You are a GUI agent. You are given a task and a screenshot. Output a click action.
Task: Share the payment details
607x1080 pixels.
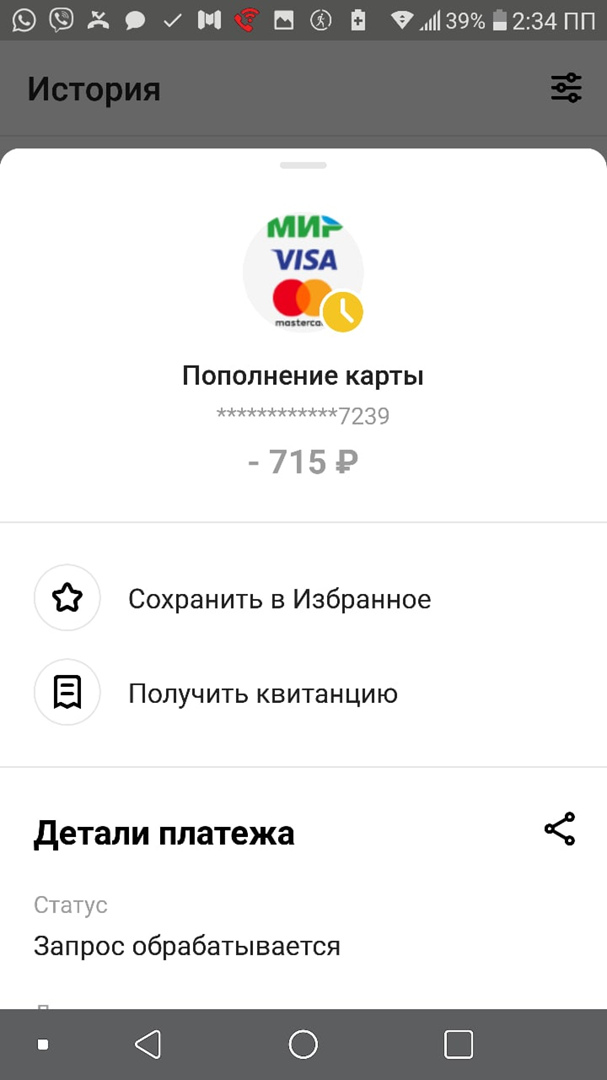click(559, 830)
